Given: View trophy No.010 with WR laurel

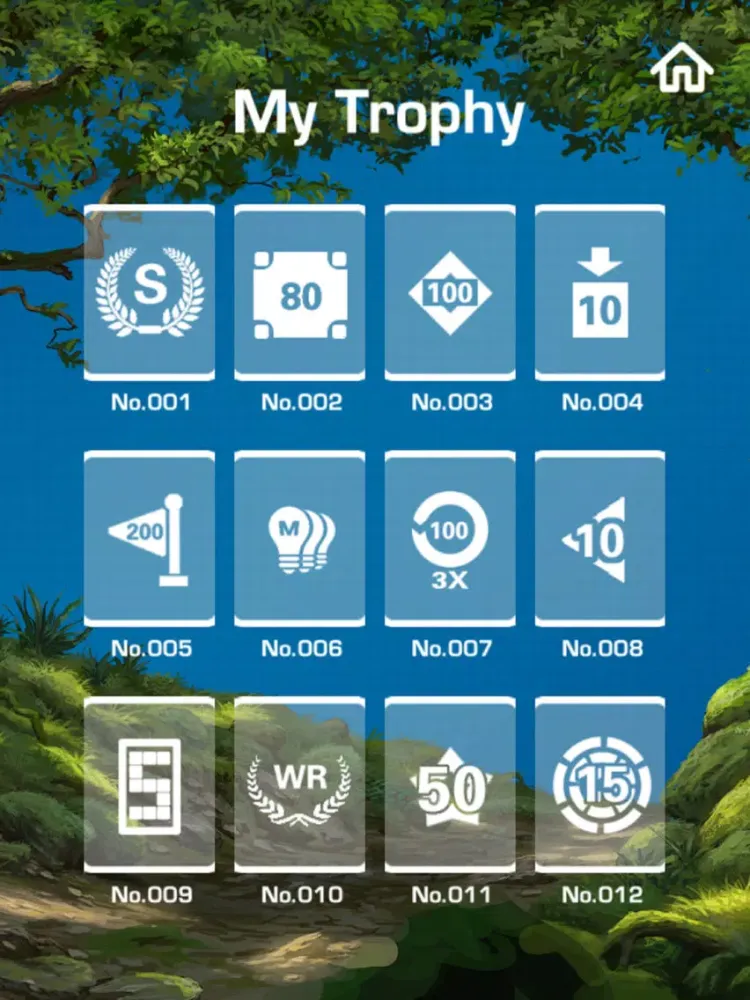Looking at the screenshot, I should 300,785.
